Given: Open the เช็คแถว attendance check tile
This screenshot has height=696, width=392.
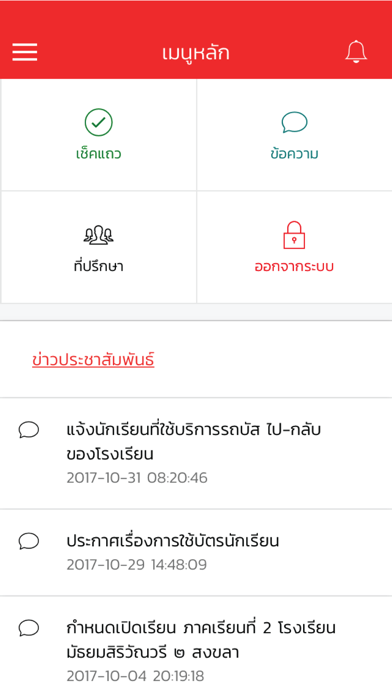Looking at the screenshot, I should coord(99,135).
